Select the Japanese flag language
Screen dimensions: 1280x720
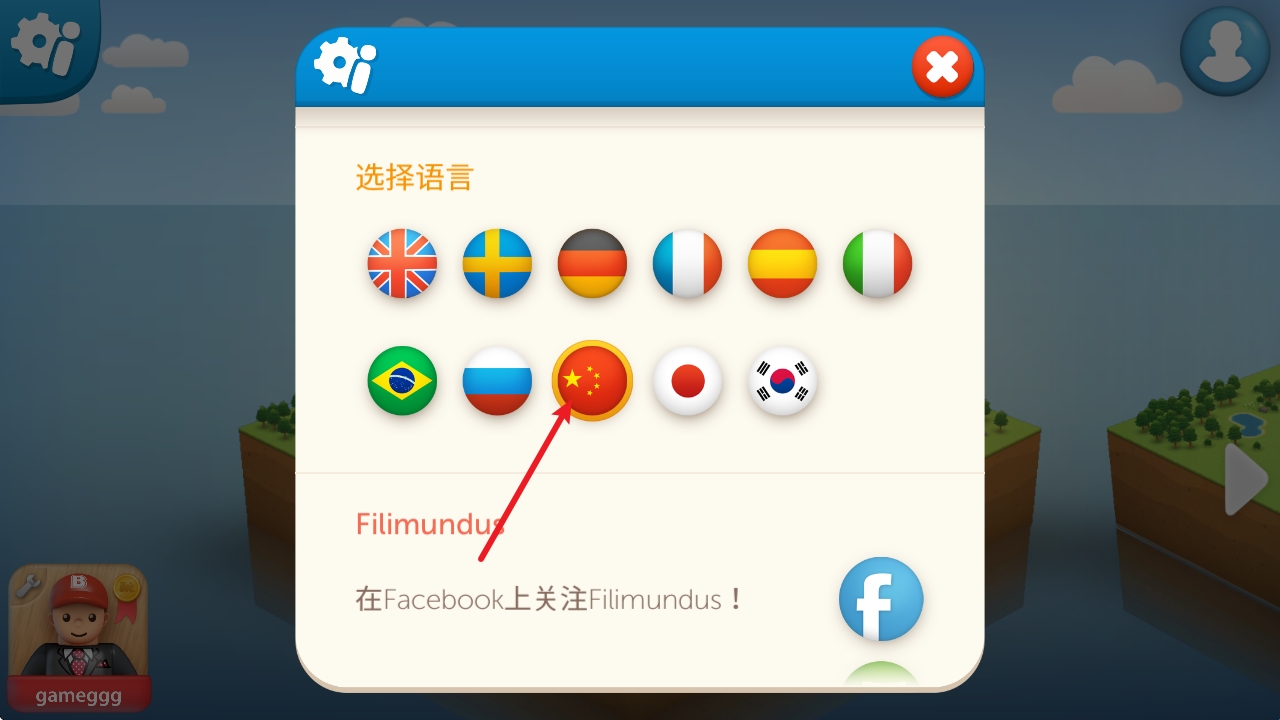point(687,381)
